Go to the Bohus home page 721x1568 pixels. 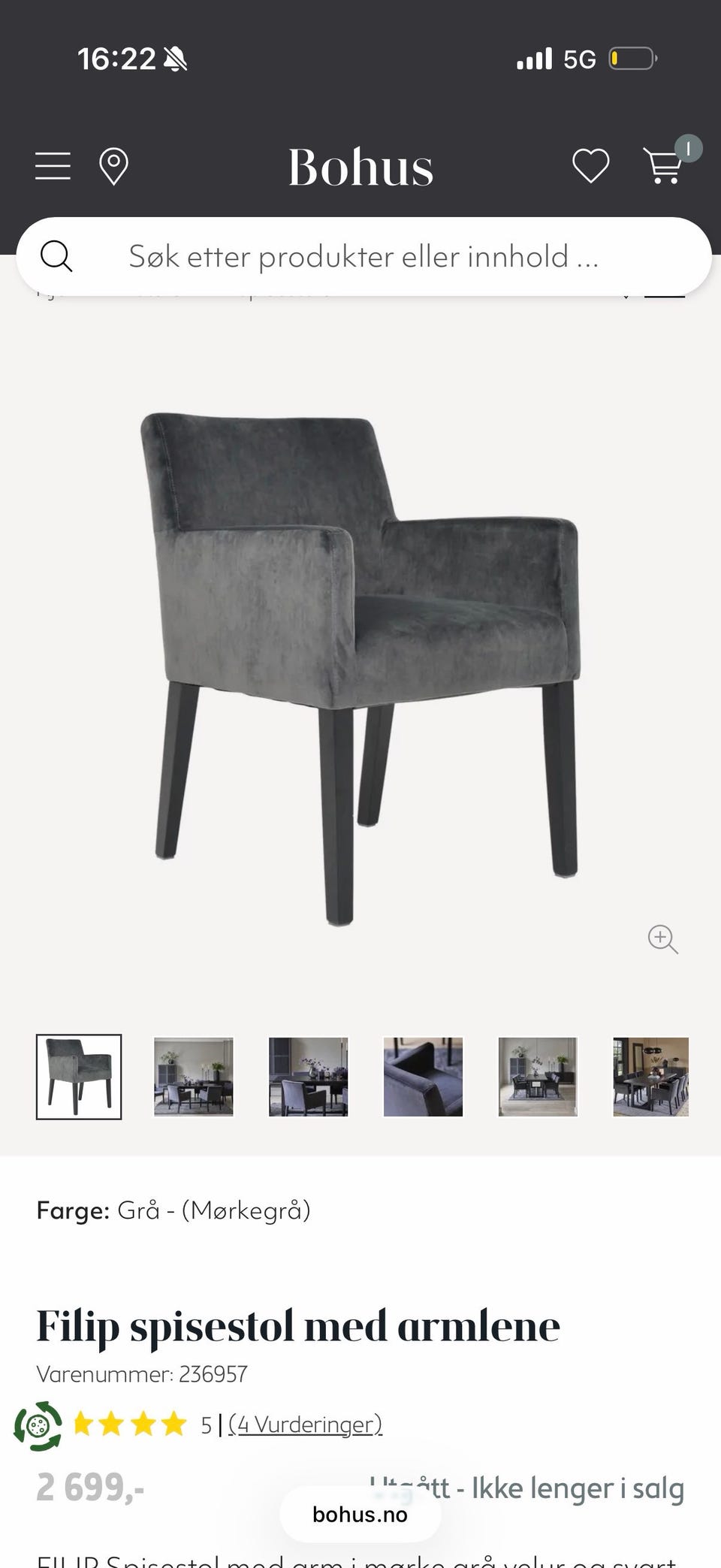360,167
